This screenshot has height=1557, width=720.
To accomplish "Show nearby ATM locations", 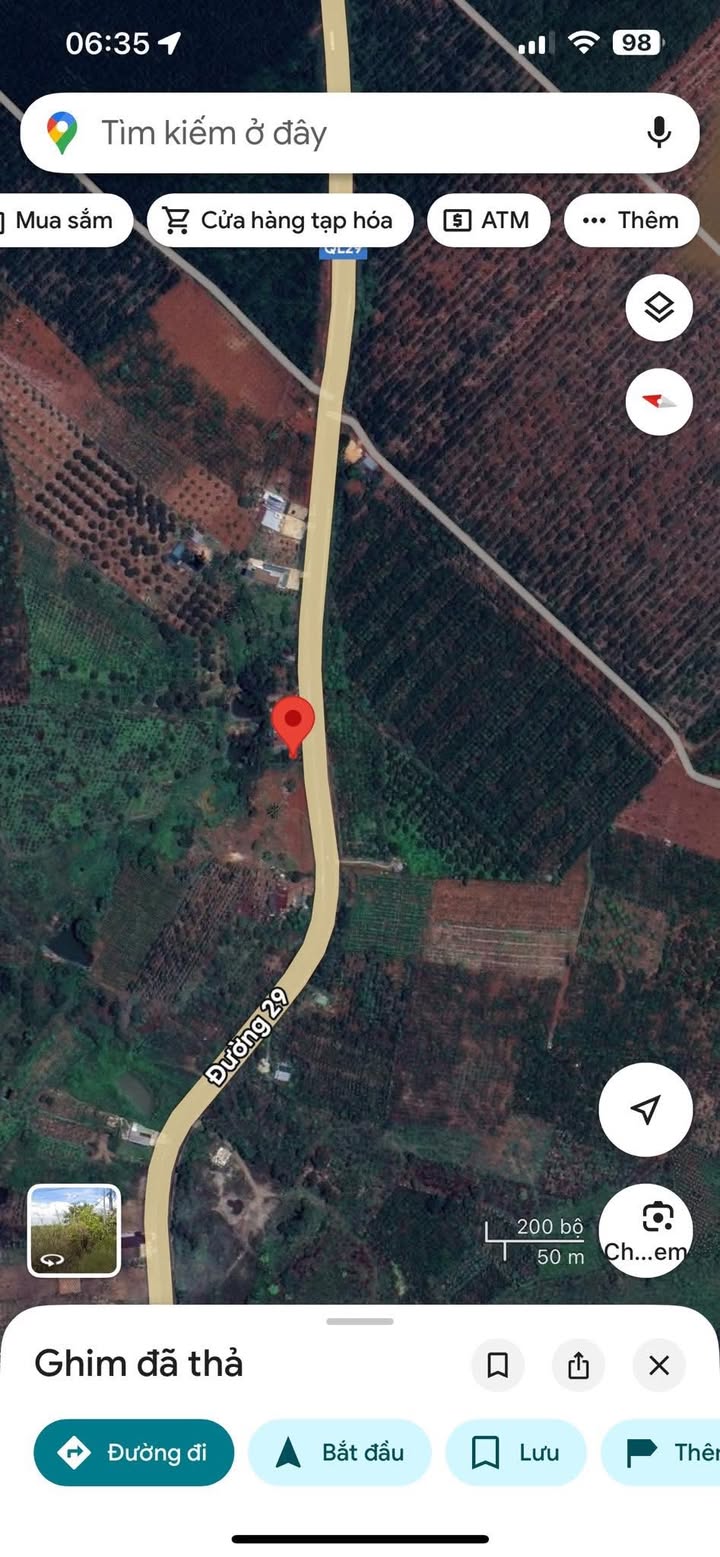I will pyautogui.click(x=488, y=220).
